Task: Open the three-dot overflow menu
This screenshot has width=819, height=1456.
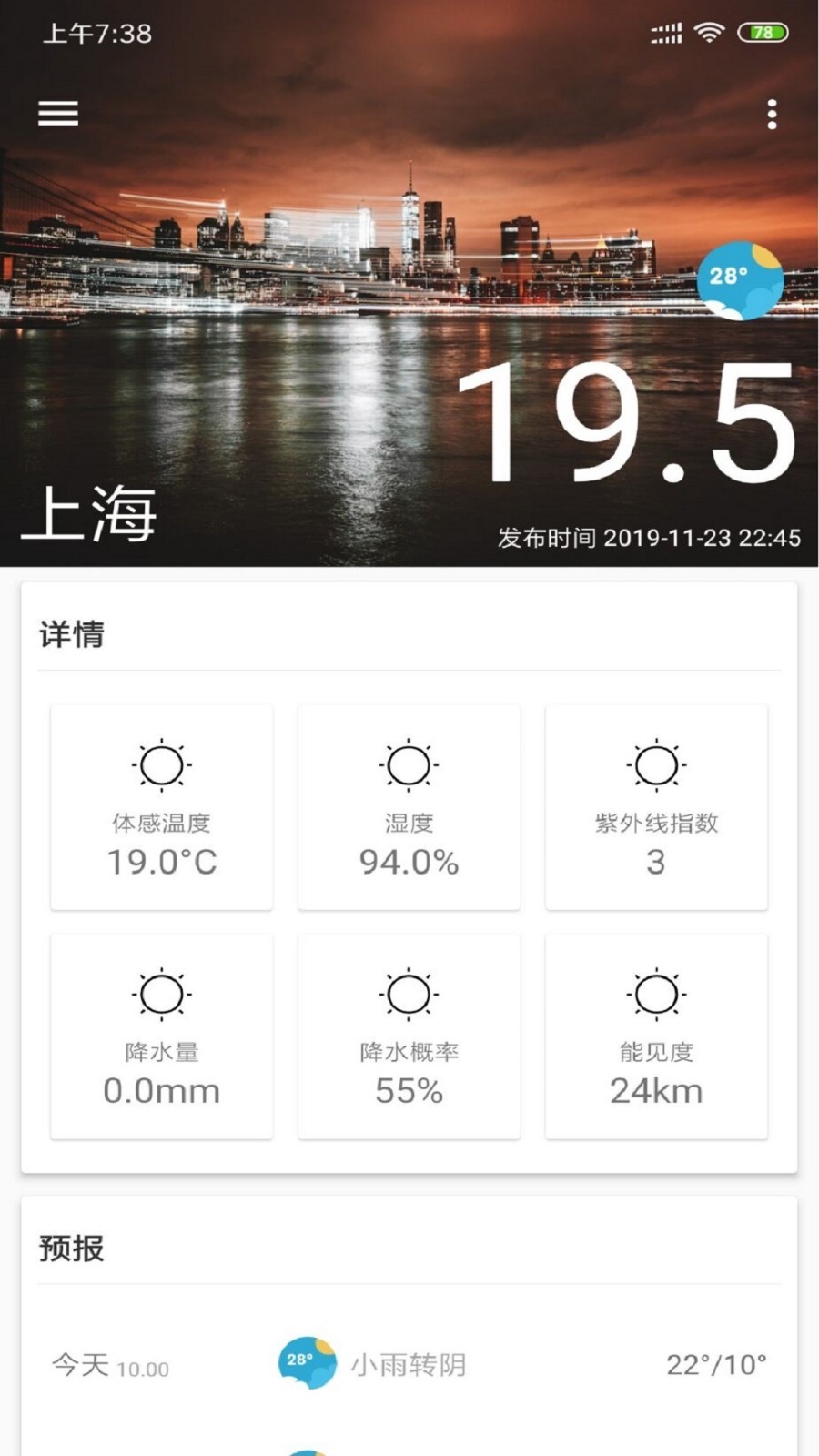Action: (x=772, y=115)
